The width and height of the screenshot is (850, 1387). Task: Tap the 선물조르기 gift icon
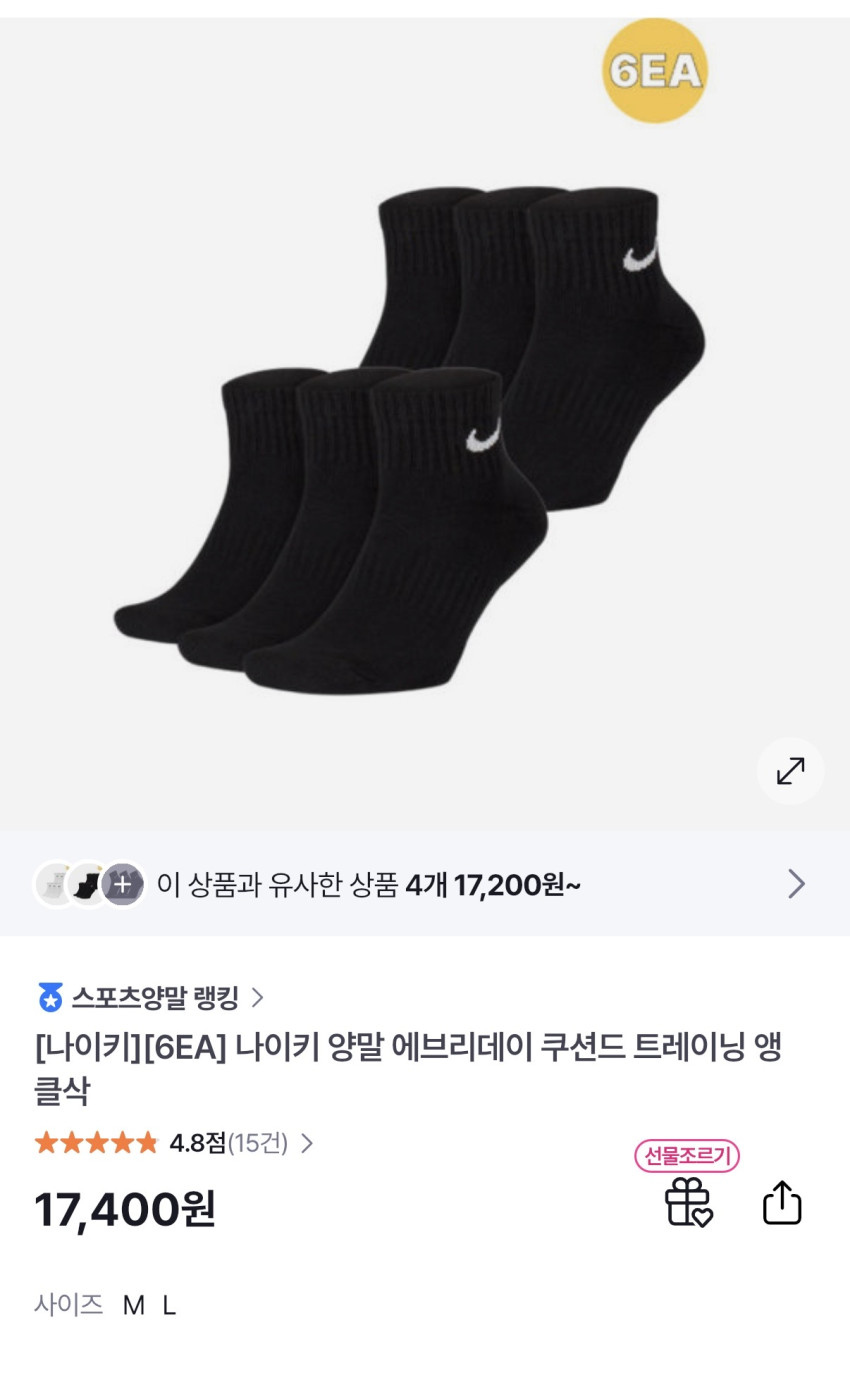click(x=688, y=1201)
